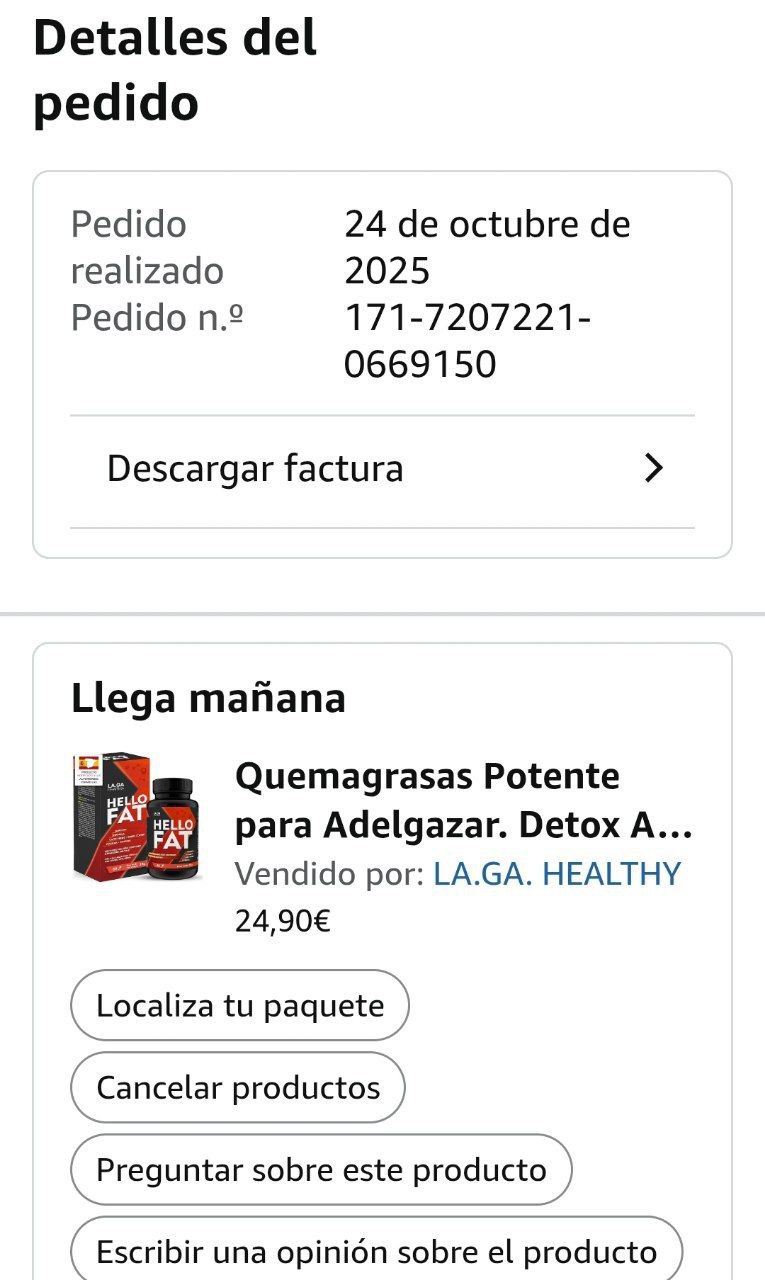Choose Preguntar sobre este producto
Image resolution: width=765 pixels, height=1280 pixels.
[321, 1169]
